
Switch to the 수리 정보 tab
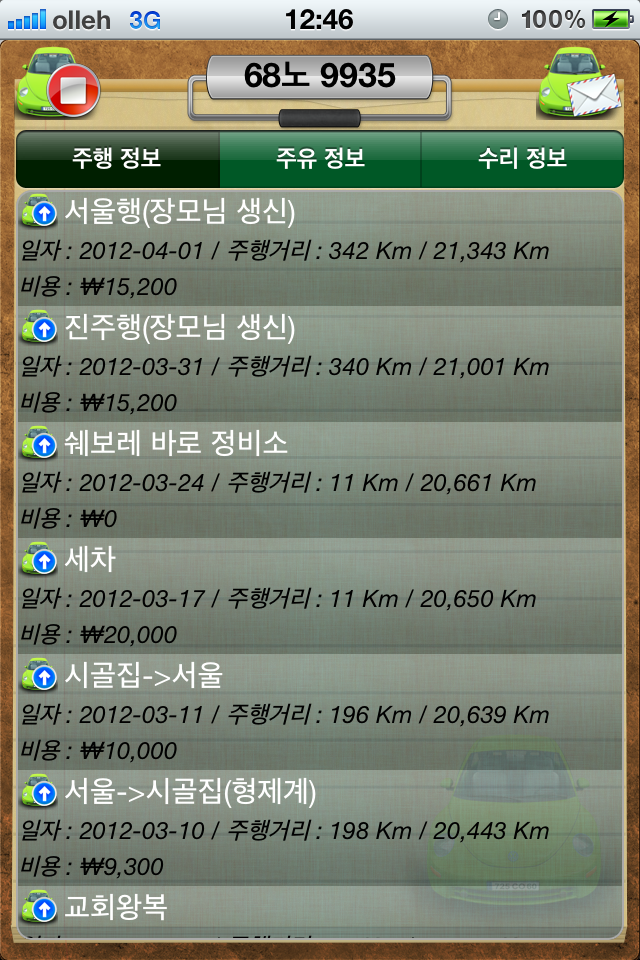[x=522, y=158]
